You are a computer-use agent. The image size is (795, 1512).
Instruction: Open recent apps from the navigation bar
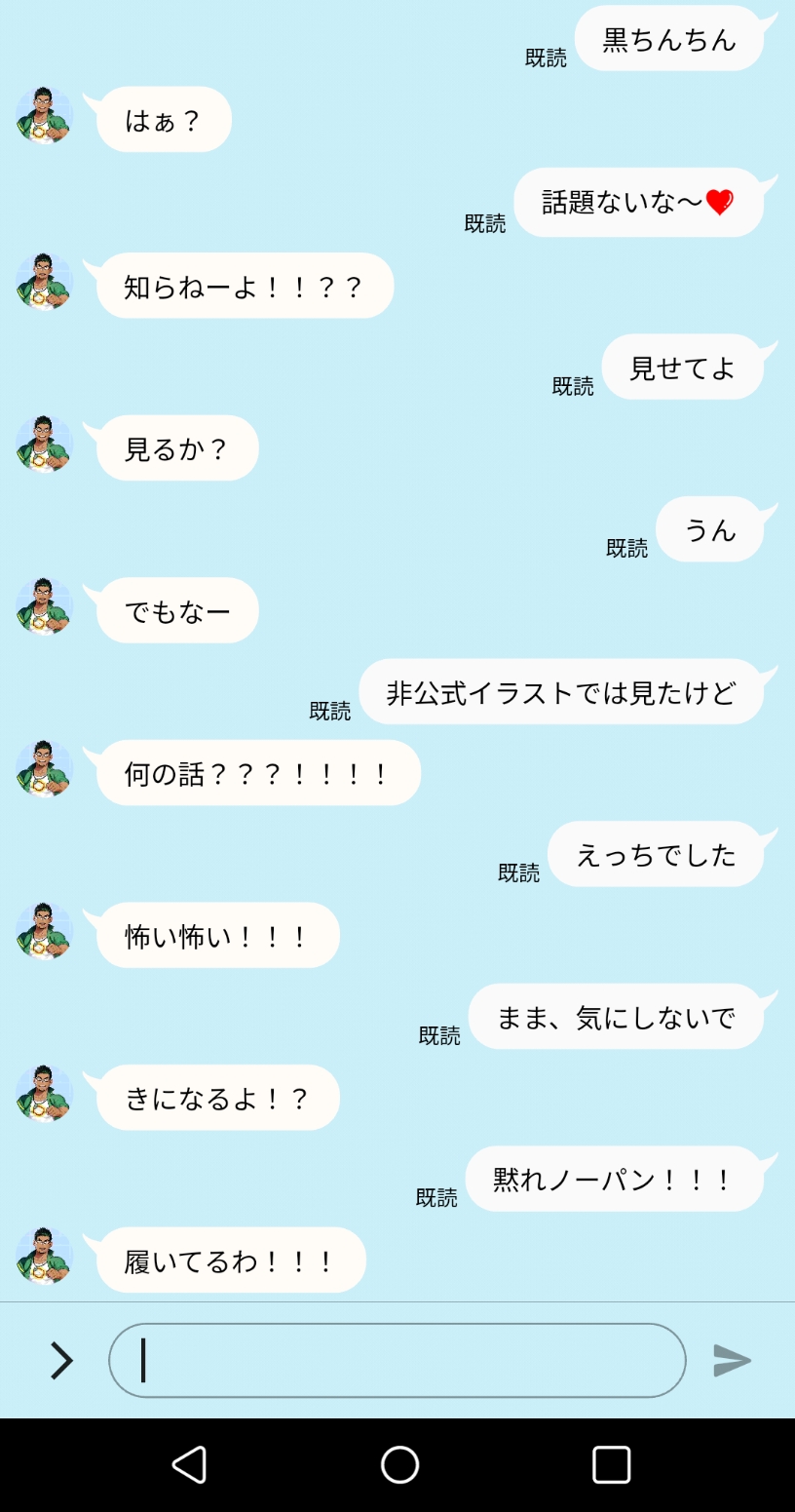[611, 1464]
